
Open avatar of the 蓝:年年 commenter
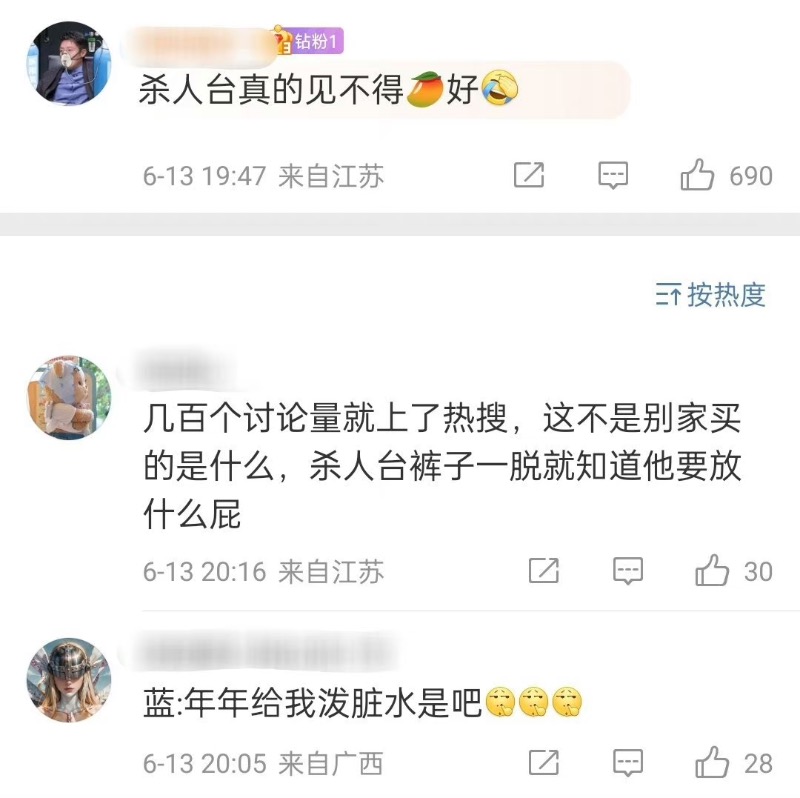[x=68, y=680]
